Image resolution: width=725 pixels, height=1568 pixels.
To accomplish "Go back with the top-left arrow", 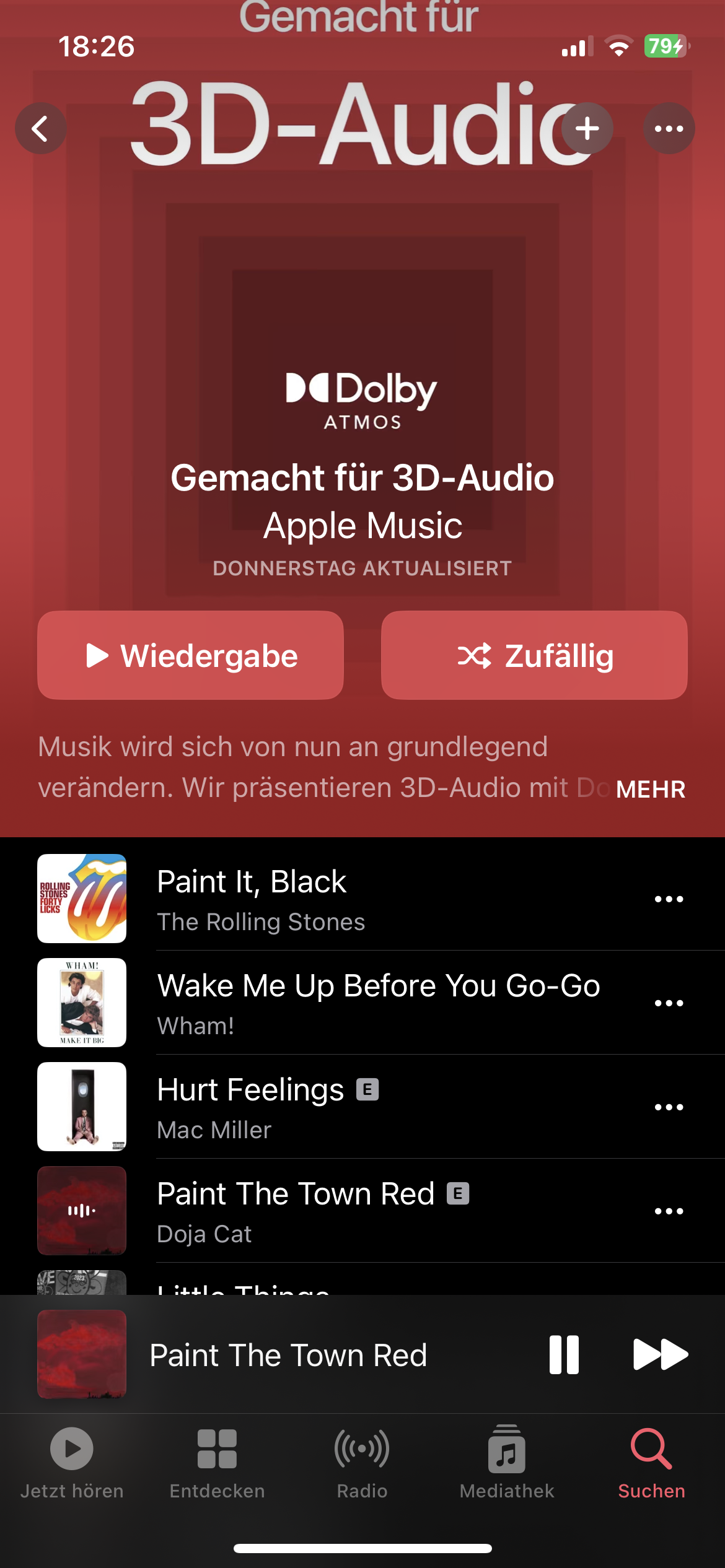I will [41, 129].
